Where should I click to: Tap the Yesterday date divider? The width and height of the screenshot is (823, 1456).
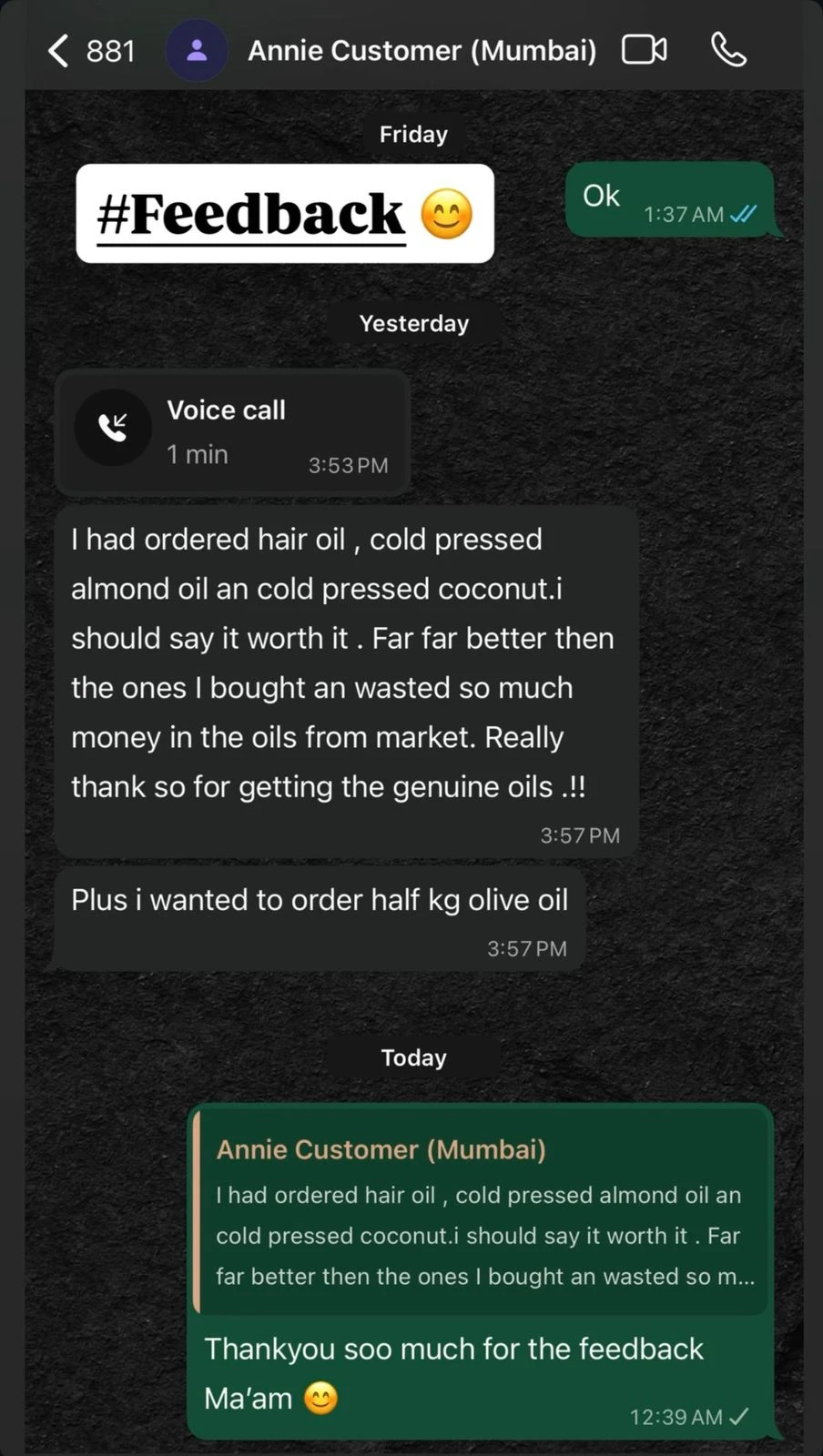412,323
